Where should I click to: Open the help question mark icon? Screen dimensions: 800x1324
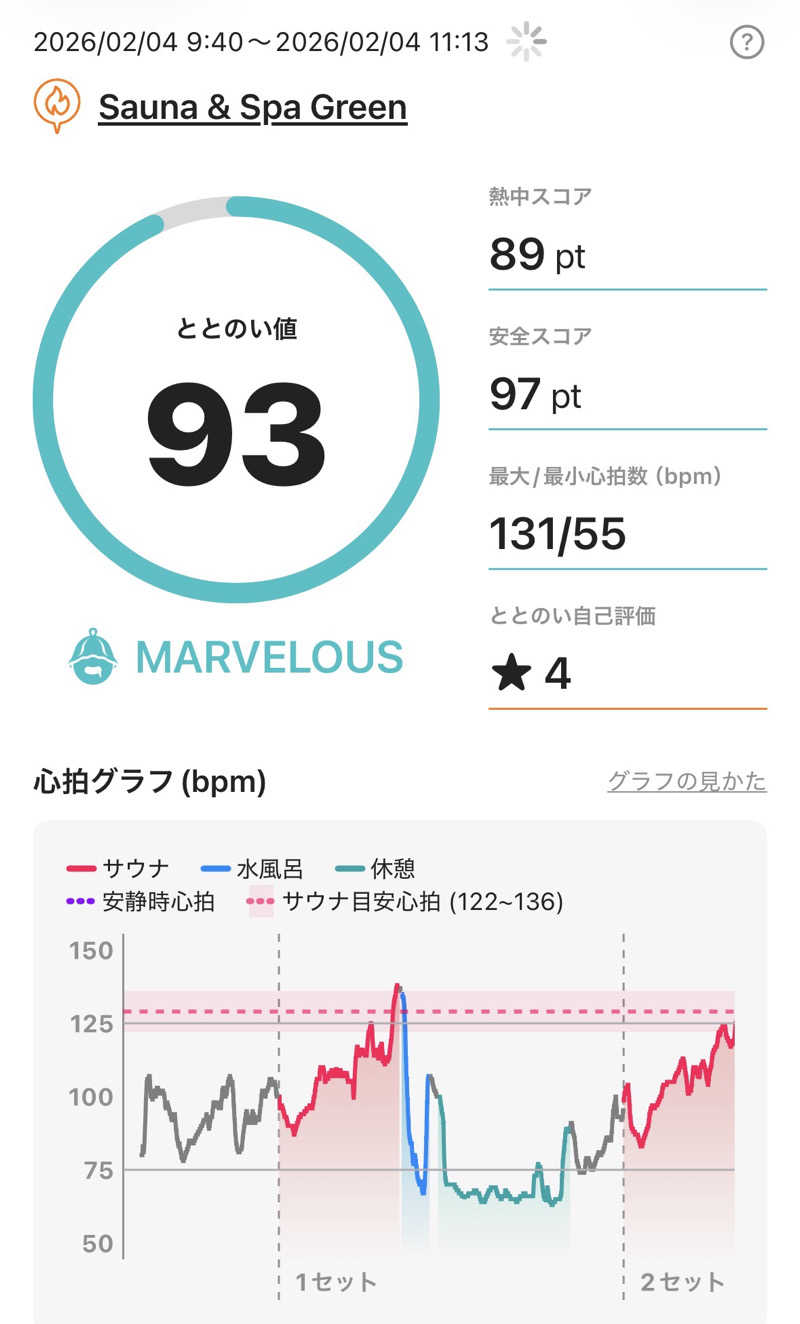[747, 42]
